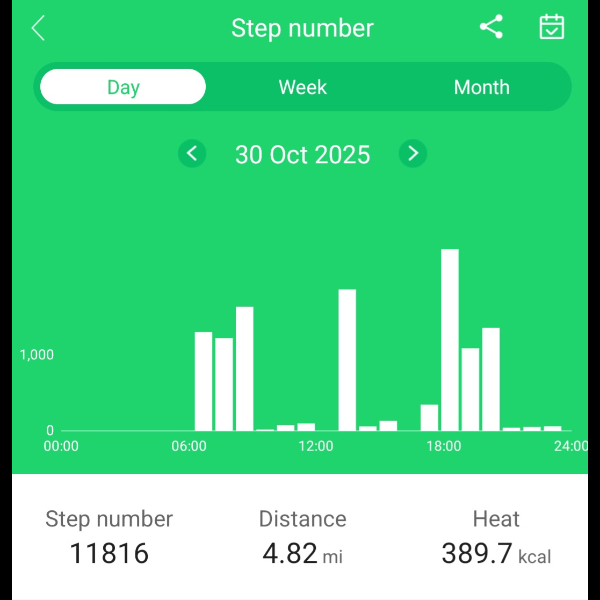Image resolution: width=600 pixels, height=600 pixels.
Task: Share the step number report
Action: [x=491, y=27]
